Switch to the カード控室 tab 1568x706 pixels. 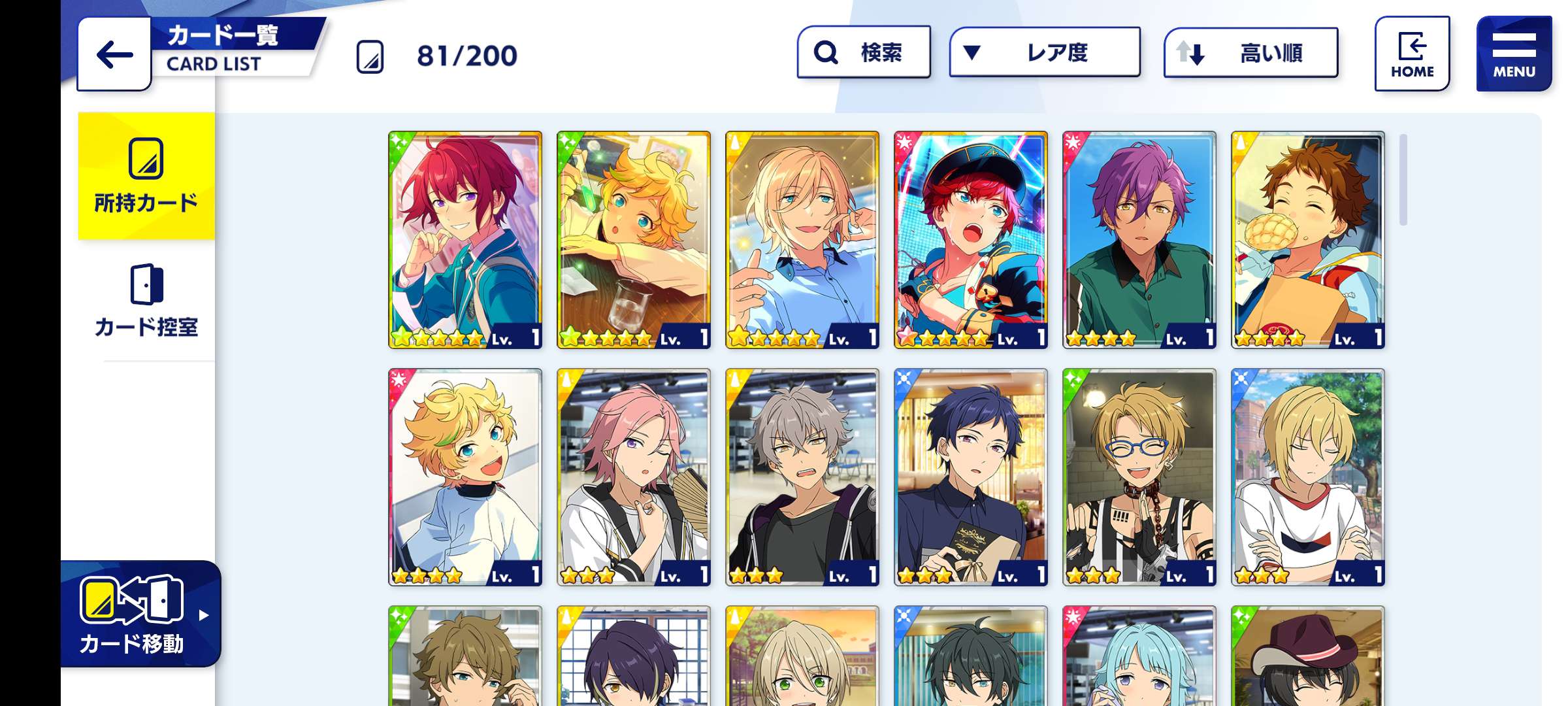click(x=146, y=302)
